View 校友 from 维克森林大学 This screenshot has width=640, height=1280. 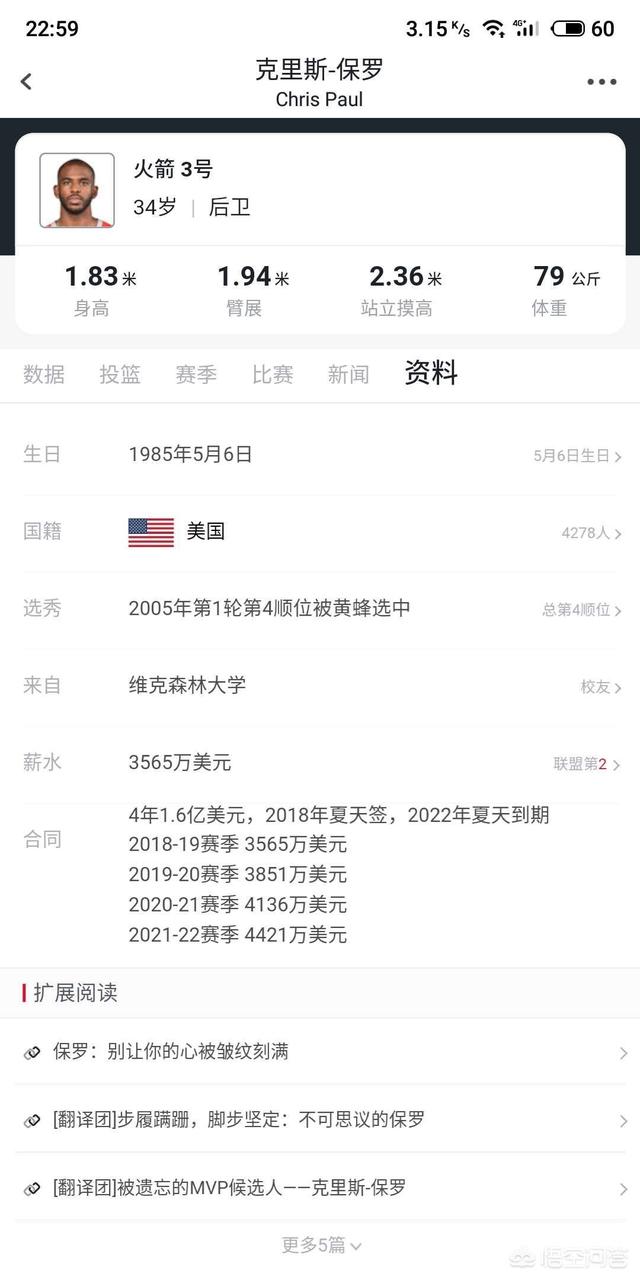[x=601, y=687]
